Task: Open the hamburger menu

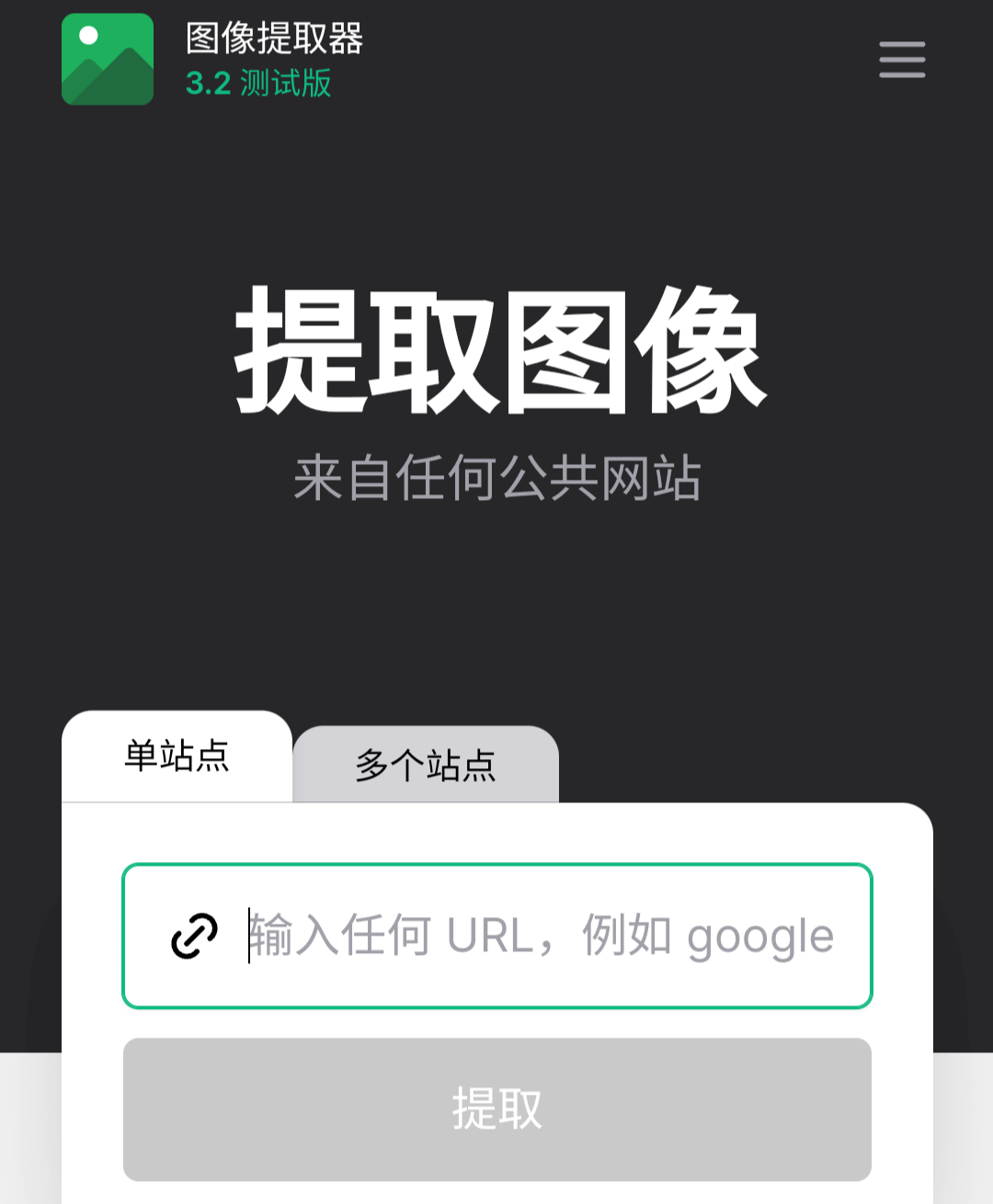Action: [x=902, y=60]
